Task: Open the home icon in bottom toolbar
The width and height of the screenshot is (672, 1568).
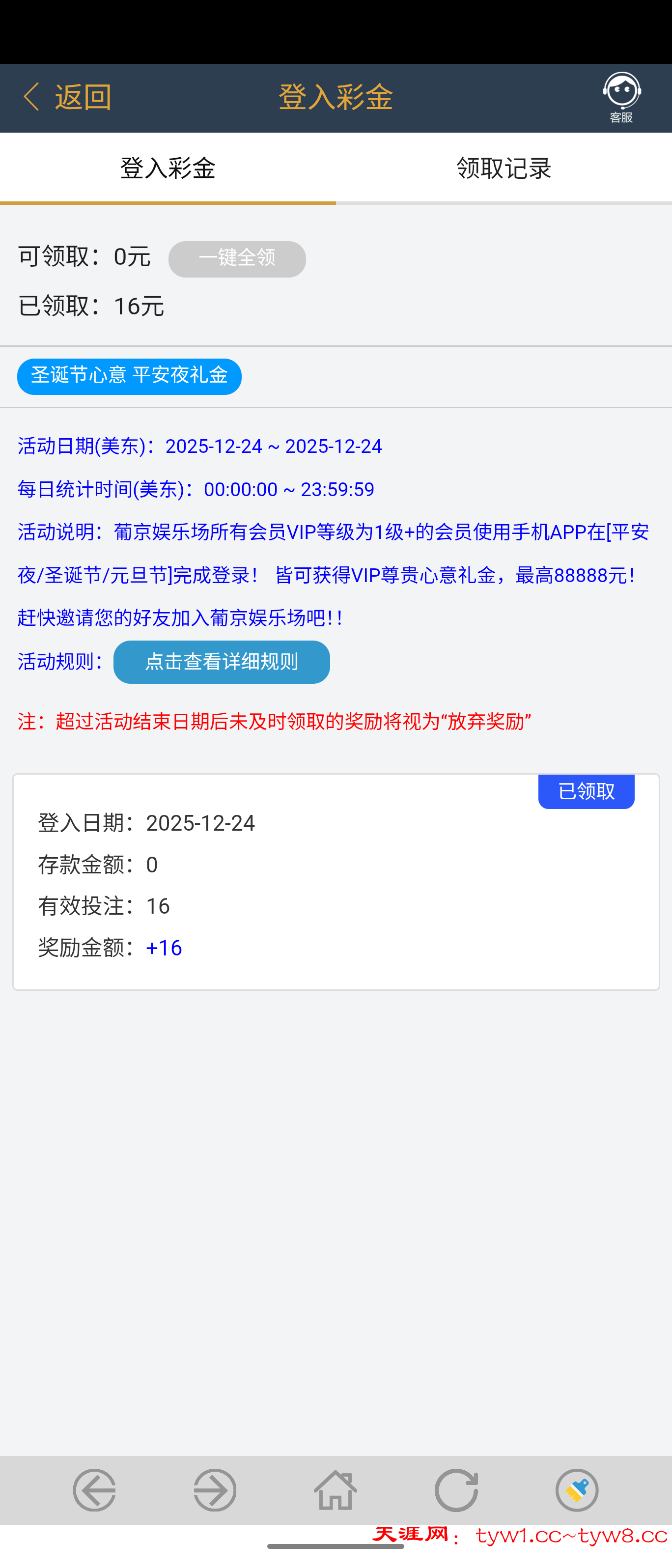Action: point(336,1491)
